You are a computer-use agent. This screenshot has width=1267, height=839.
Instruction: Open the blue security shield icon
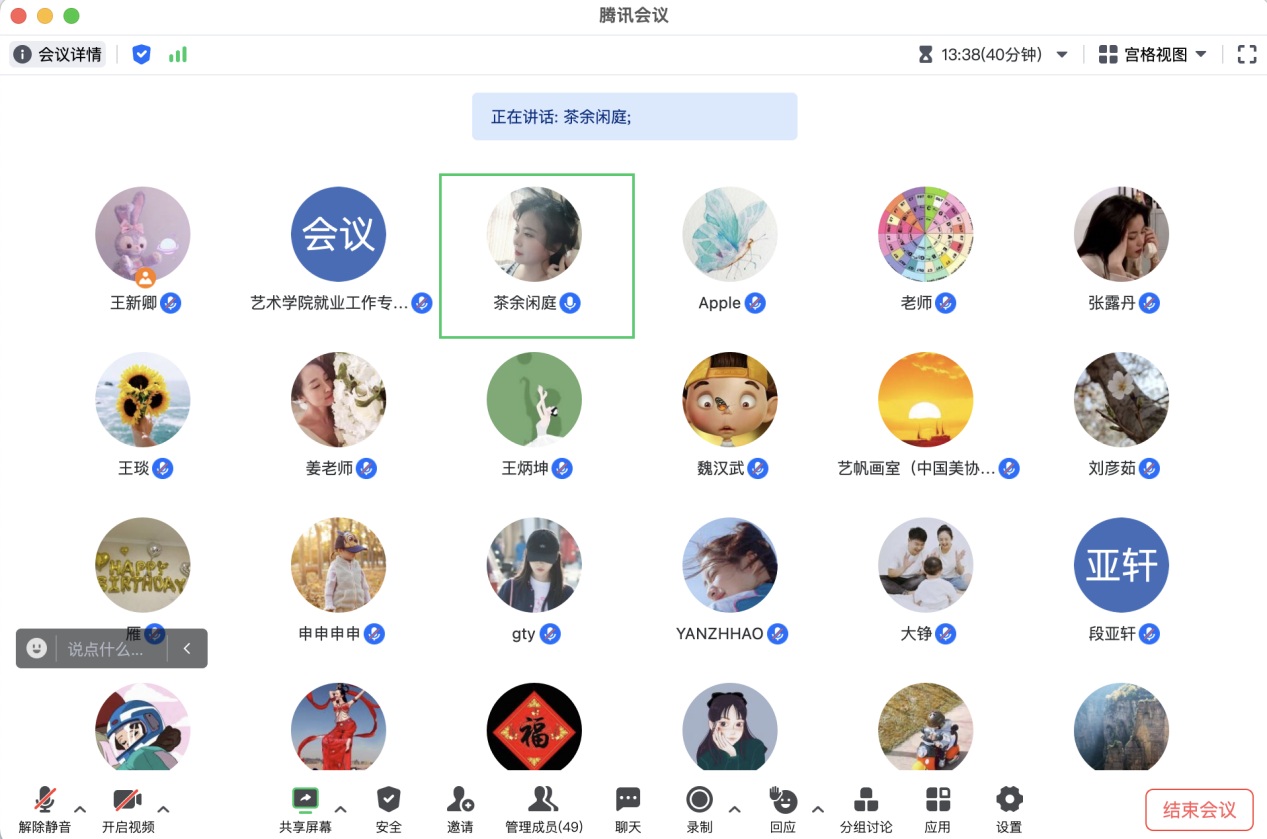141,54
